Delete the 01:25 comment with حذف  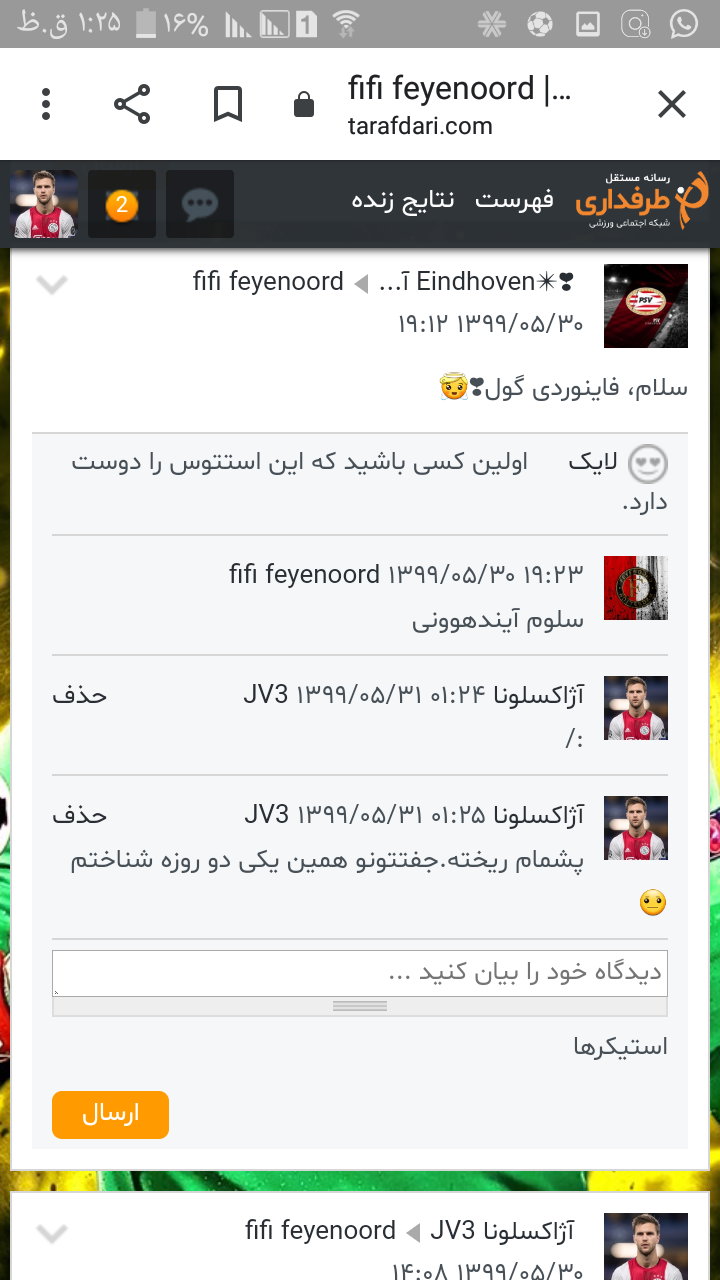coord(79,815)
